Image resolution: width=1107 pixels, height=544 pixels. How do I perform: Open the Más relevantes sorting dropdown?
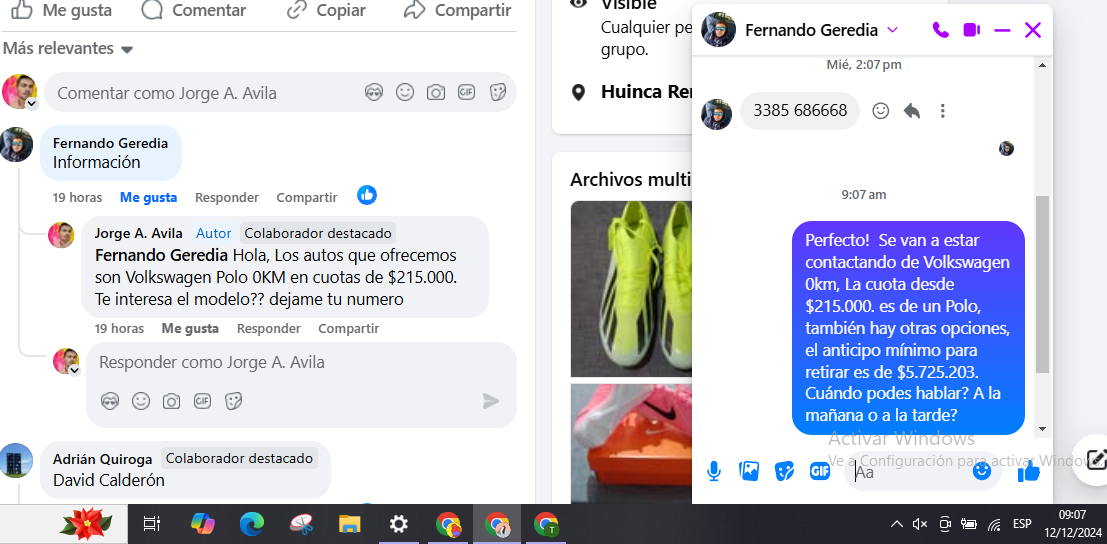tap(68, 49)
